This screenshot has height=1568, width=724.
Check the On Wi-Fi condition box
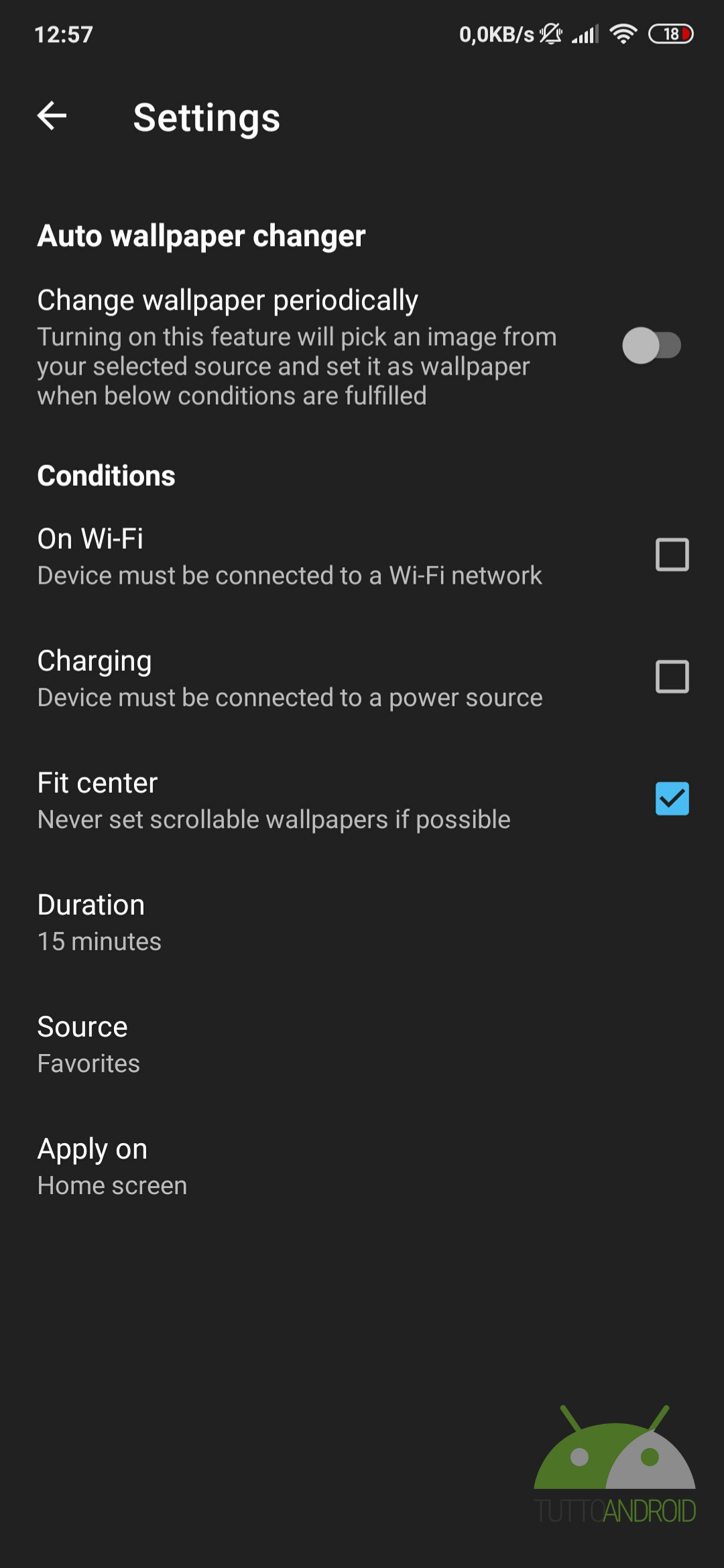pos(672,555)
